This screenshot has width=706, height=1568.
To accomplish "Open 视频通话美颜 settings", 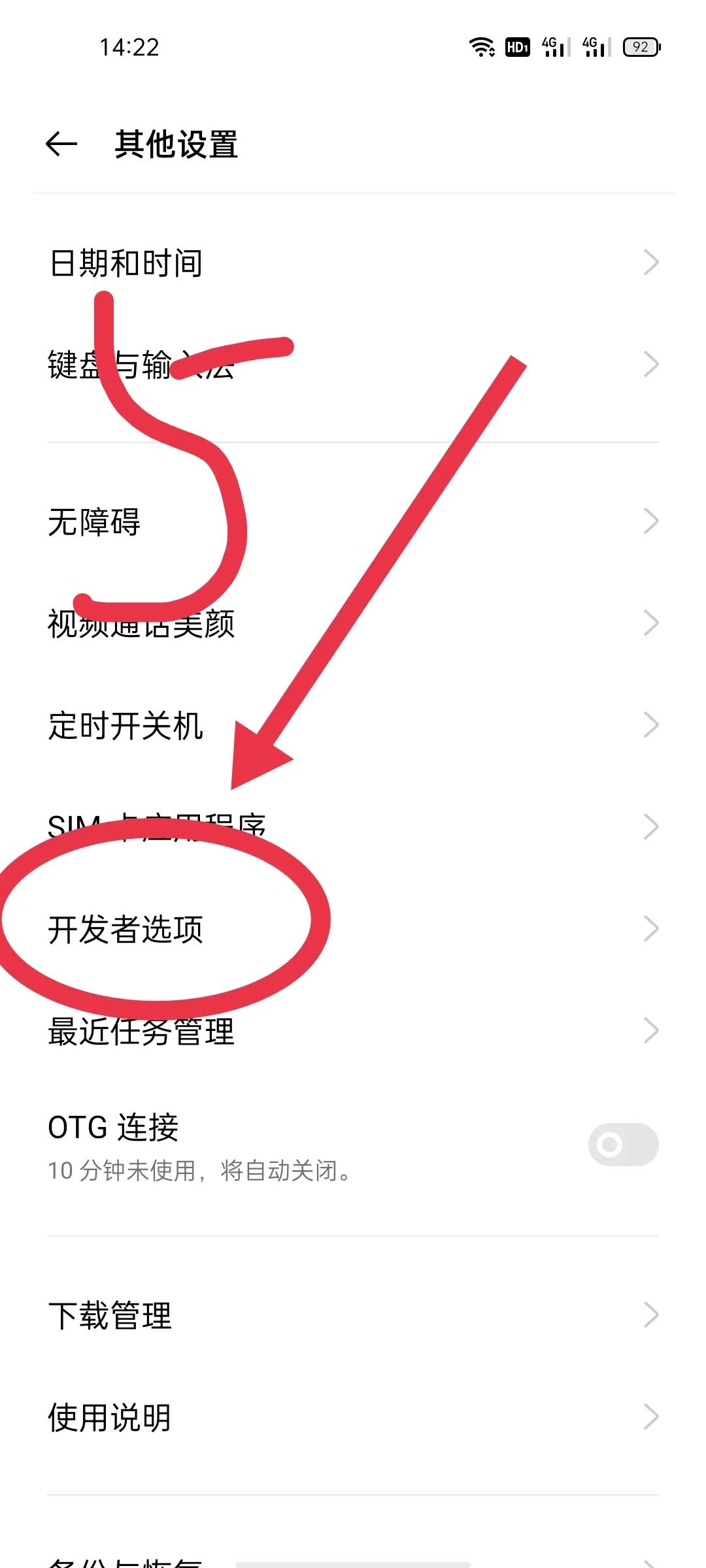I will [x=141, y=626].
